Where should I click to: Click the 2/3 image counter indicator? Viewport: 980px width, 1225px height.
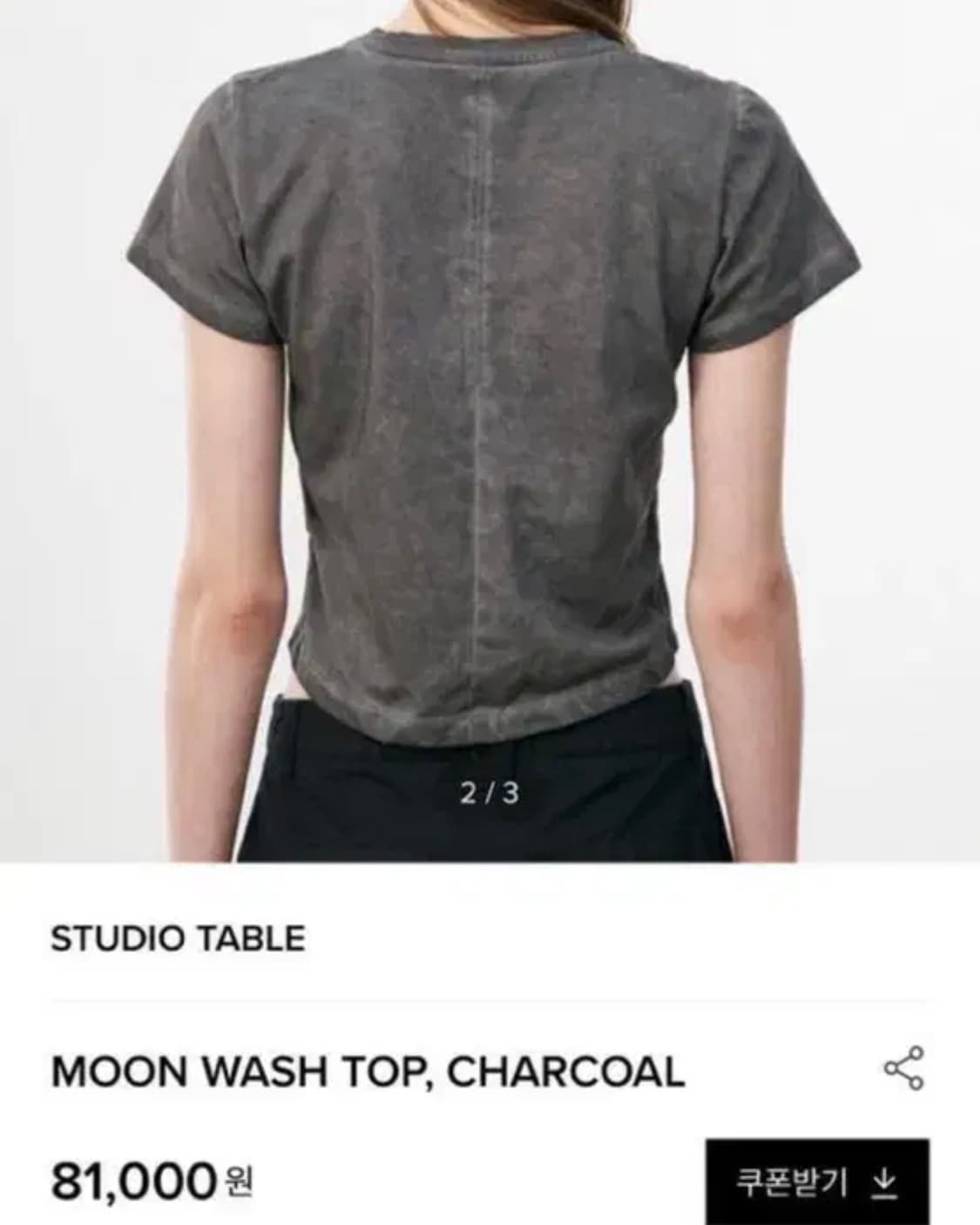point(490,794)
